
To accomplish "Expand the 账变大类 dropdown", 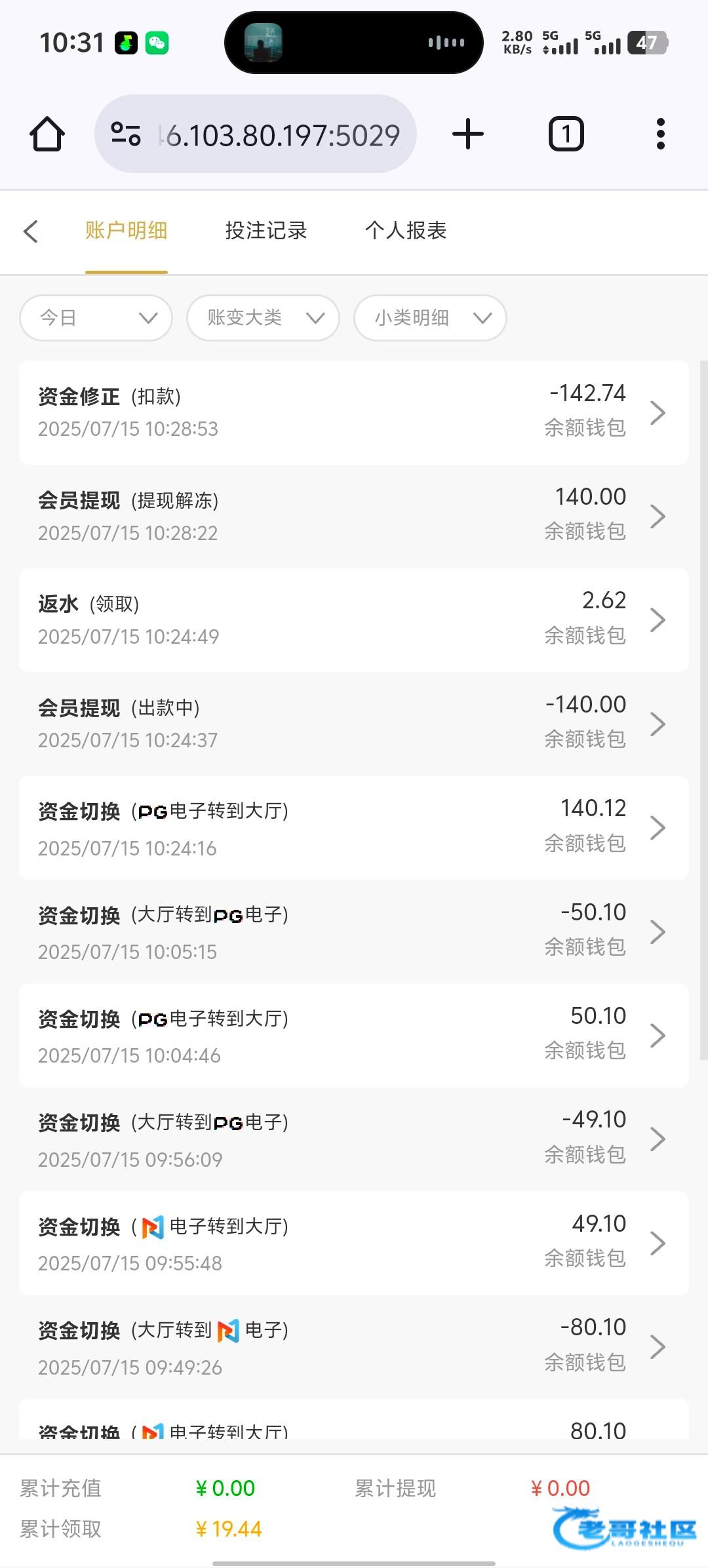I will tap(263, 318).
